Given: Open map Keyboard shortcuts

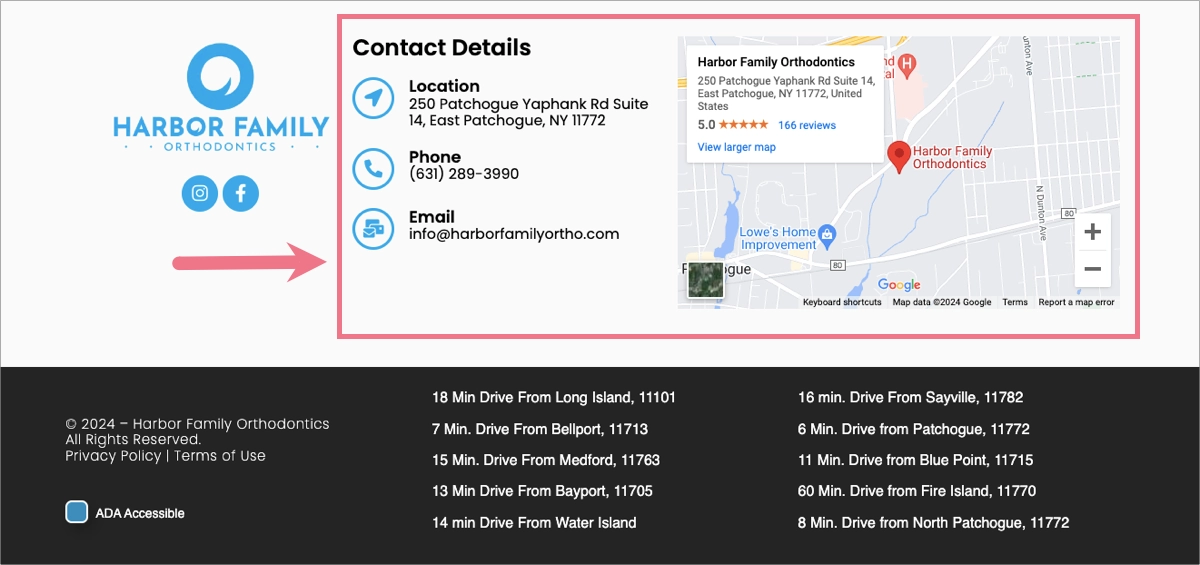Looking at the screenshot, I should pyautogui.click(x=841, y=302).
